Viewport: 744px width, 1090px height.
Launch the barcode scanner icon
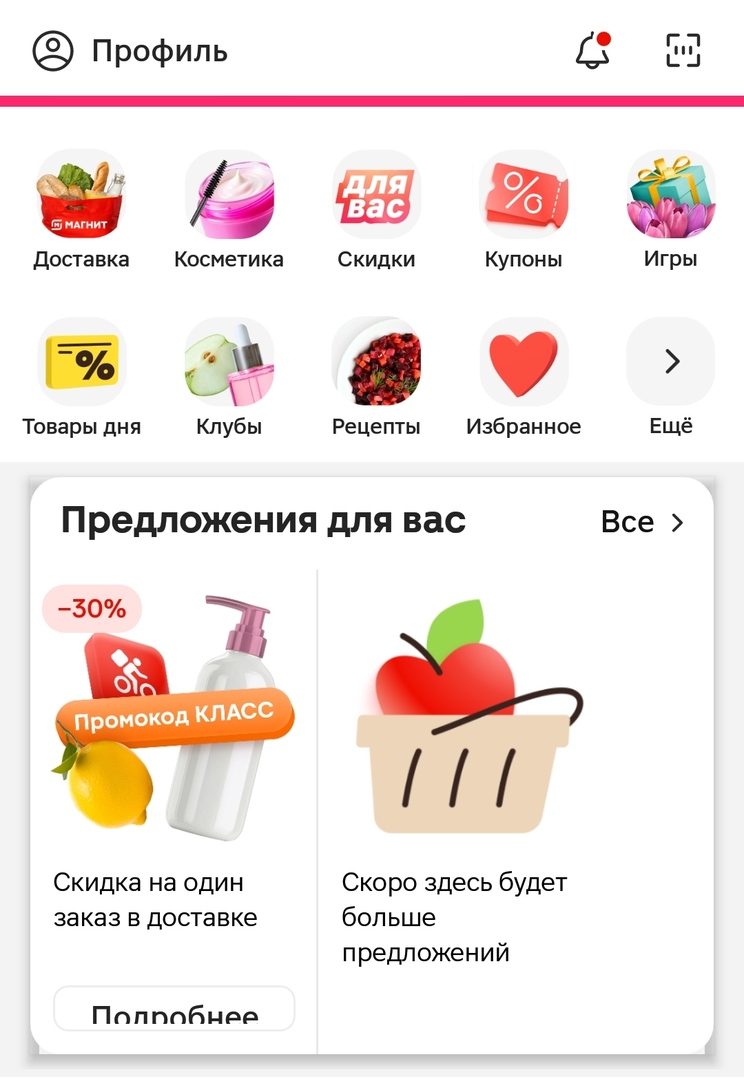click(681, 49)
